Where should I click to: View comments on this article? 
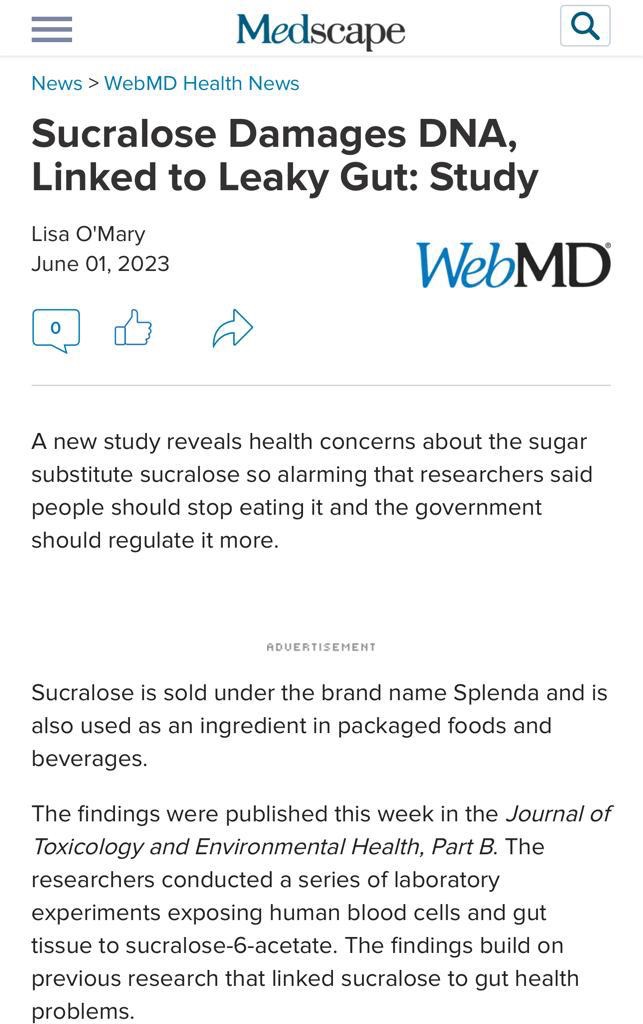point(55,329)
